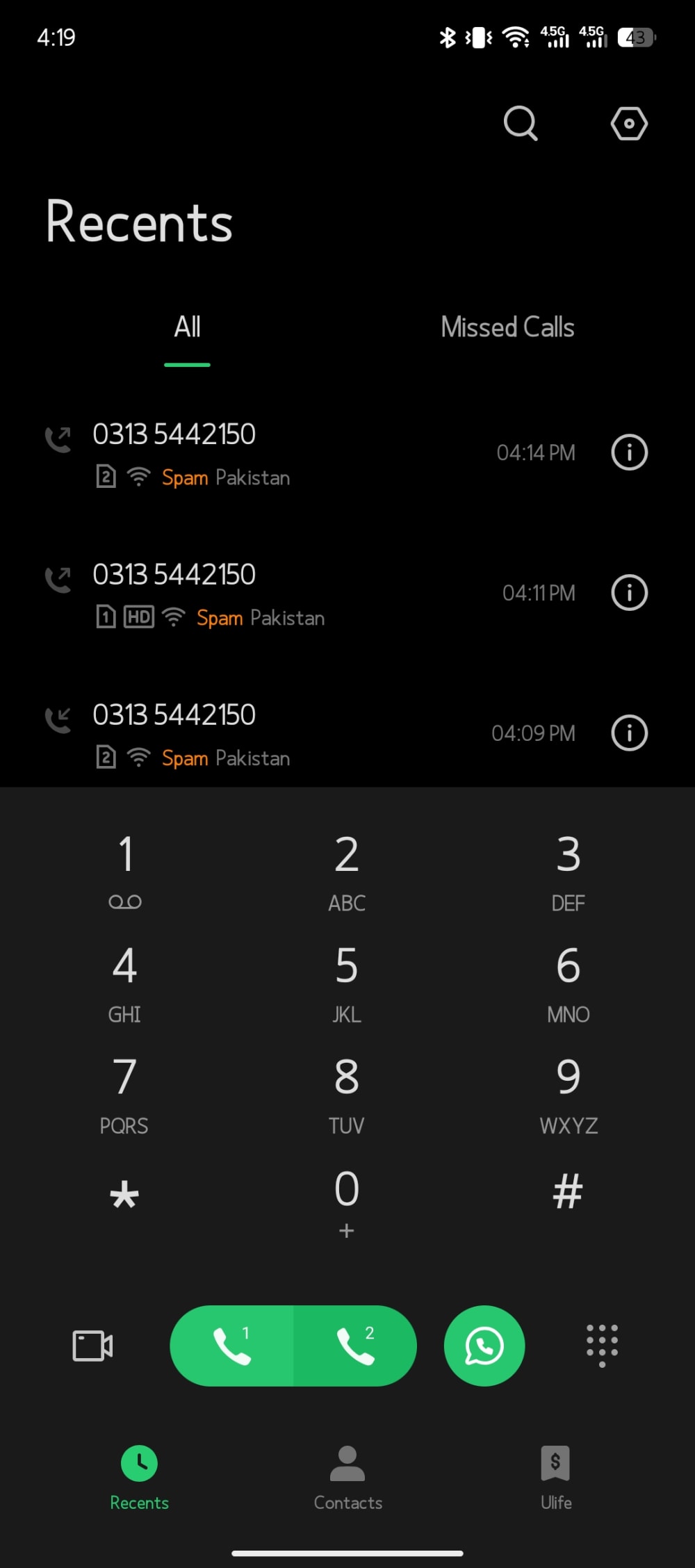Call using SIM 1 button
Image resolution: width=695 pixels, height=1568 pixels.
232,1346
